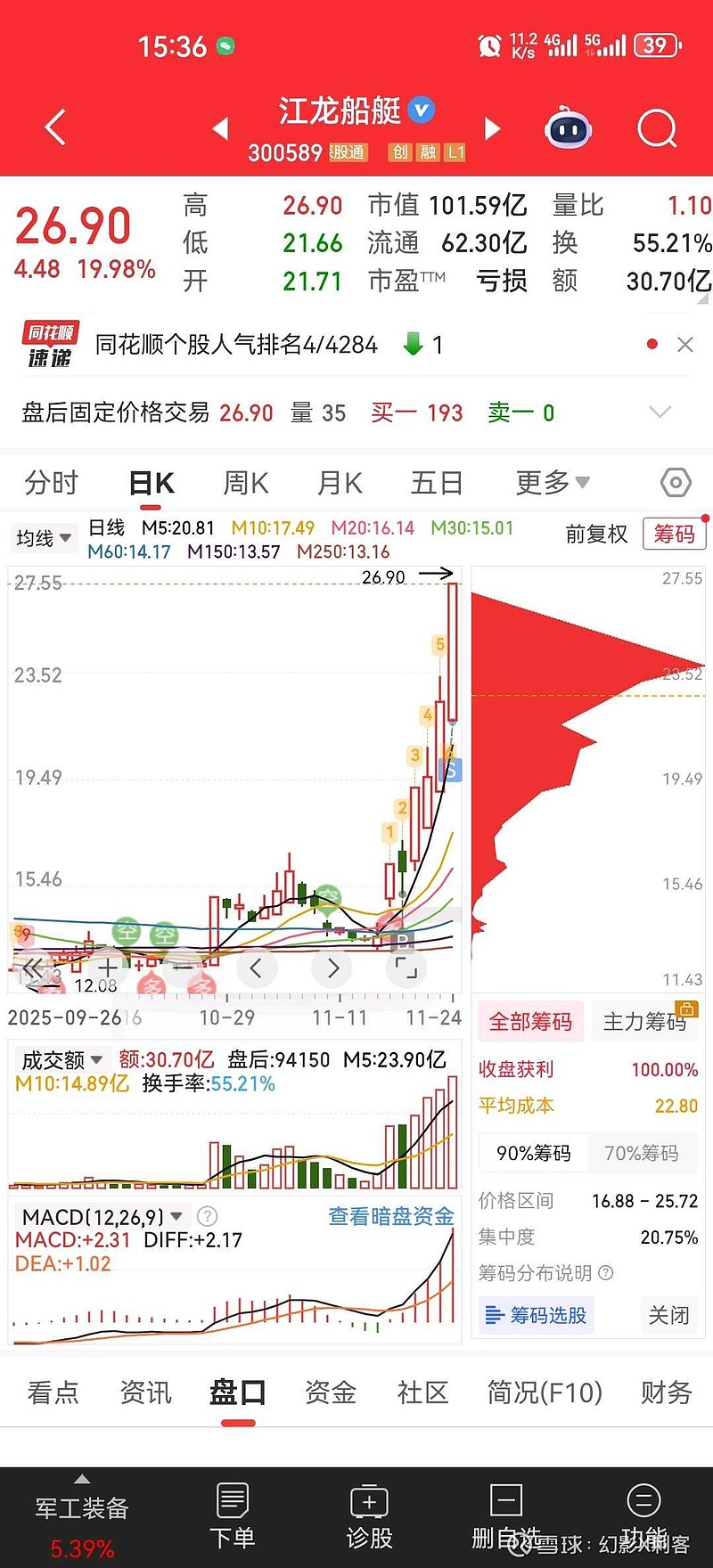Viewport: 713px width, 1568px height.
Task: Switch to 主力筹码 tab
Action: click(644, 1022)
